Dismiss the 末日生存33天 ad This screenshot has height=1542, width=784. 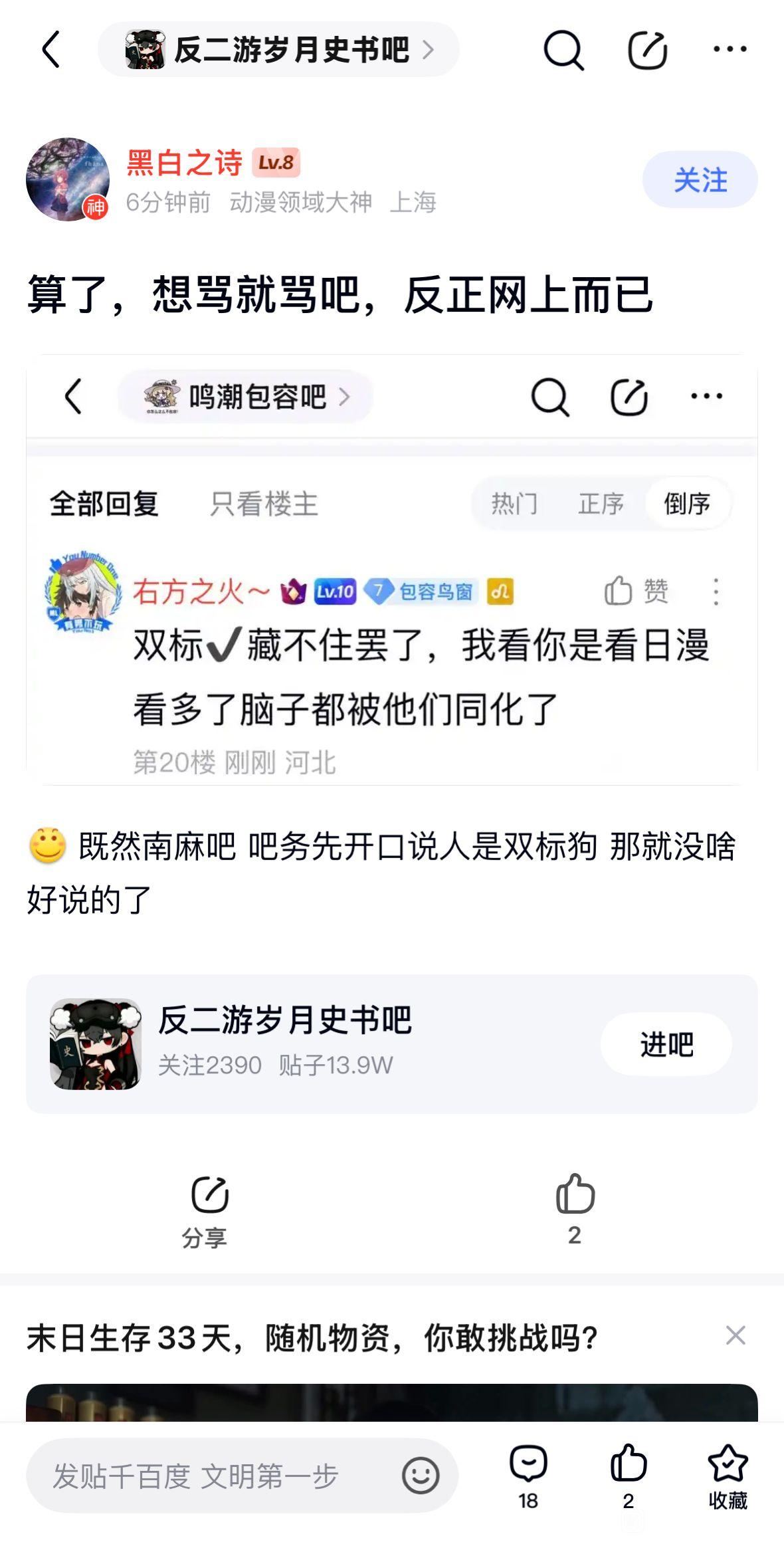[x=735, y=1335]
